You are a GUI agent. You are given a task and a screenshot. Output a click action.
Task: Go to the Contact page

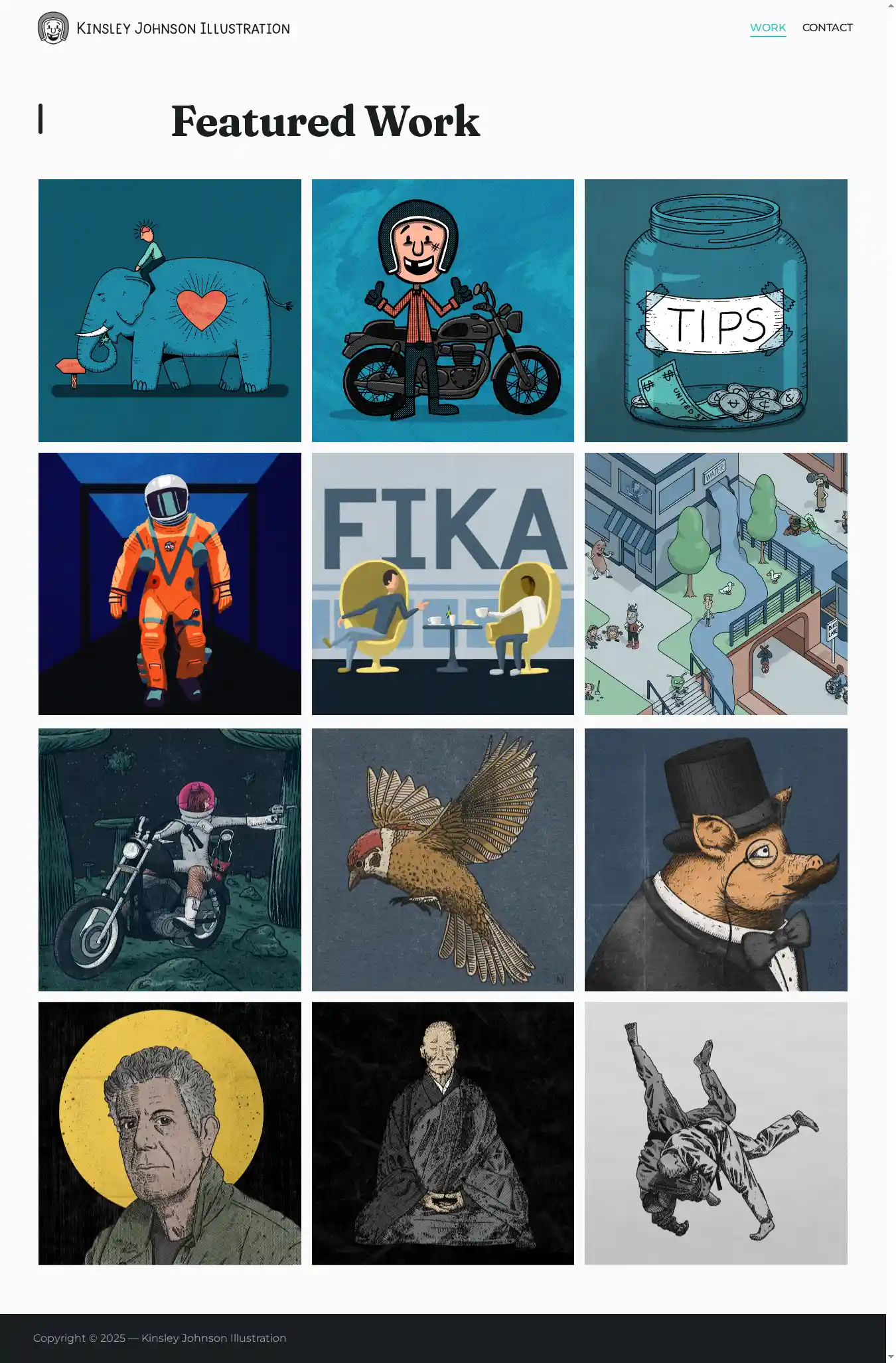[827, 28]
